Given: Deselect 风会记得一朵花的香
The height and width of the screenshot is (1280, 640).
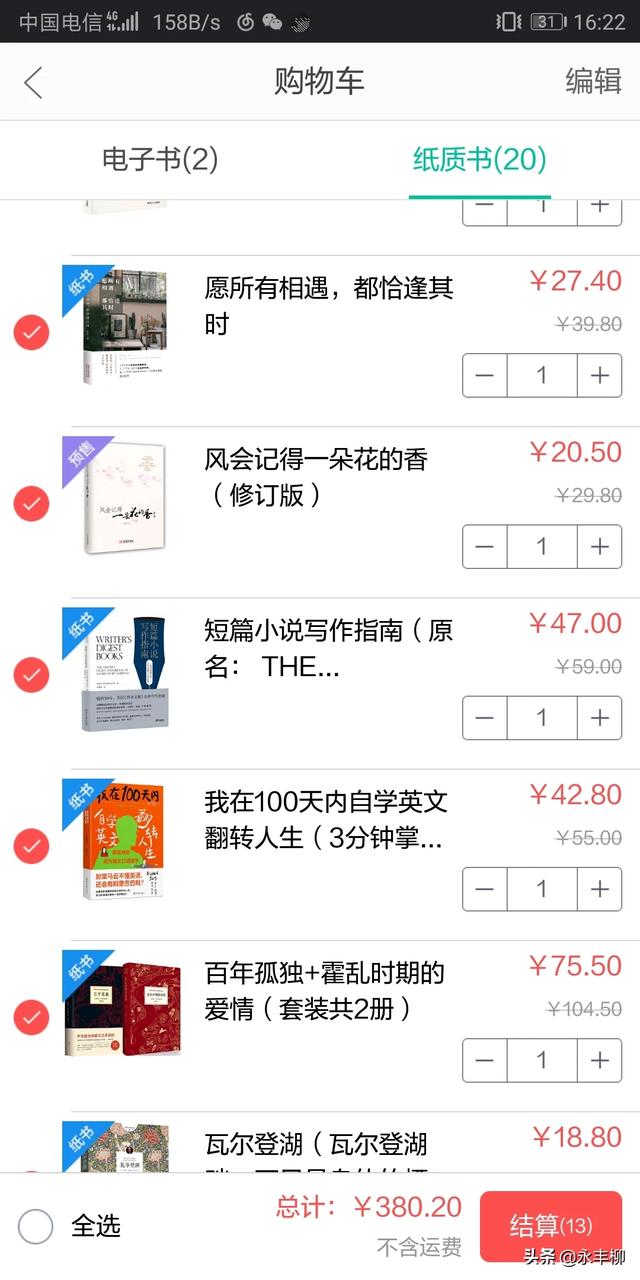Looking at the screenshot, I should click(x=31, y=503).
